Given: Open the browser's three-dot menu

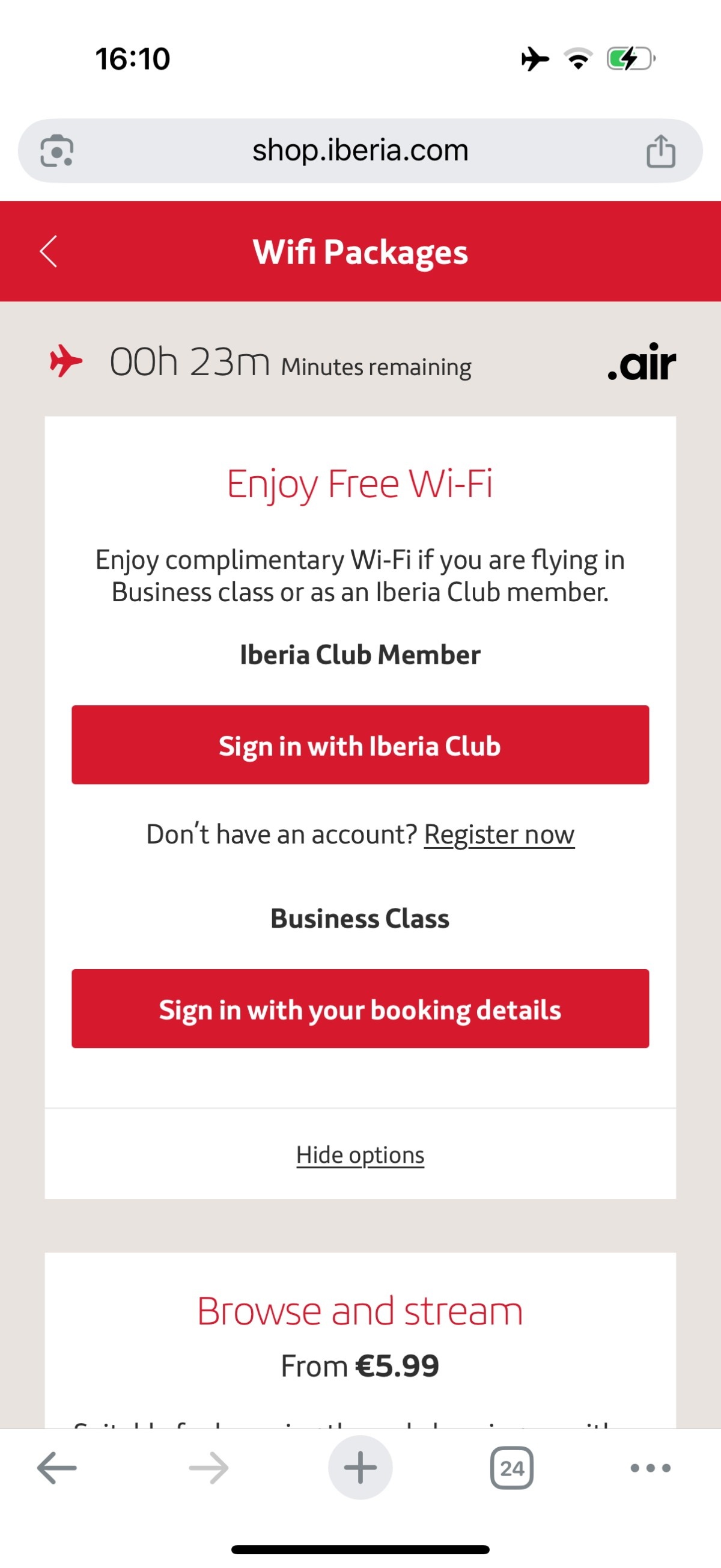Looking at the screenshot, I should (651, 1468).
